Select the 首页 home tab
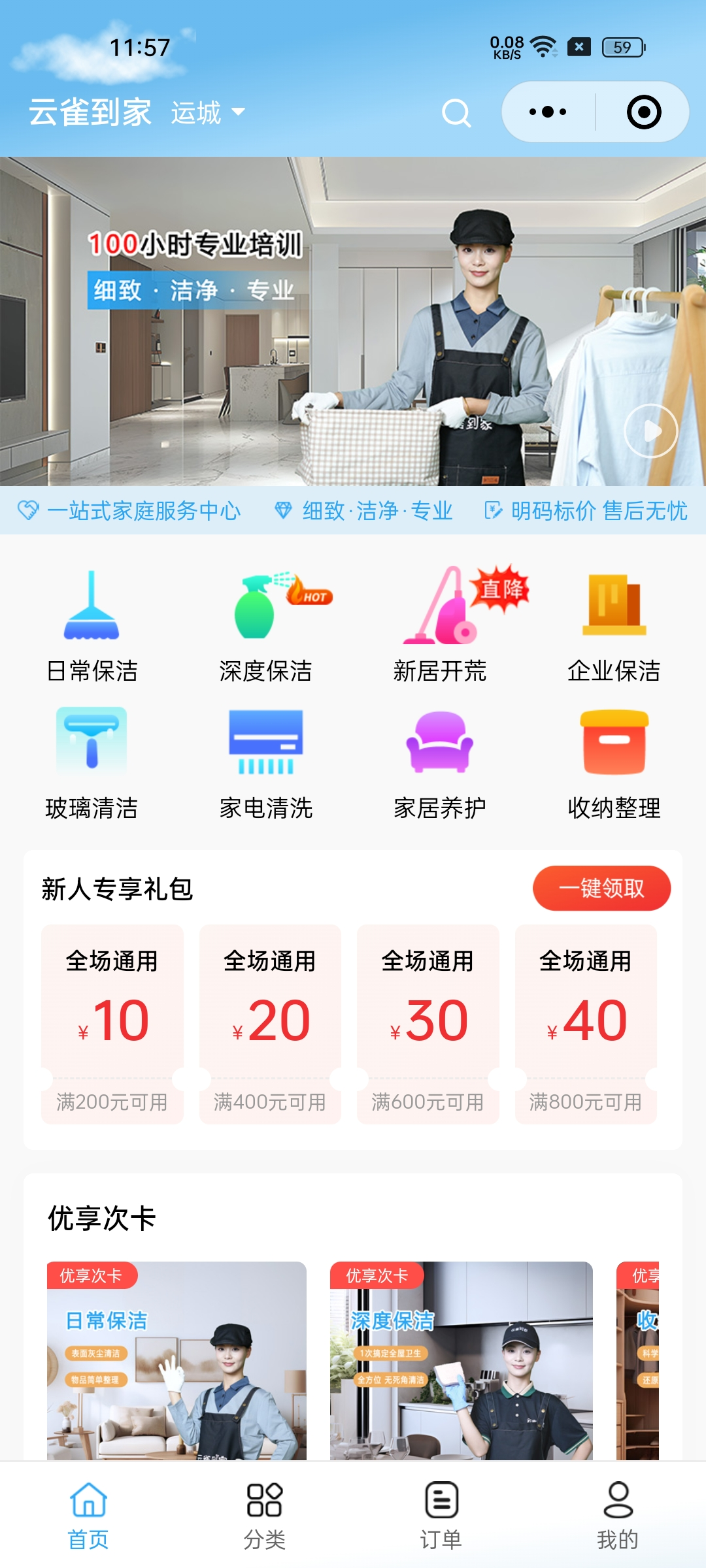 [x=88, y=1516]
